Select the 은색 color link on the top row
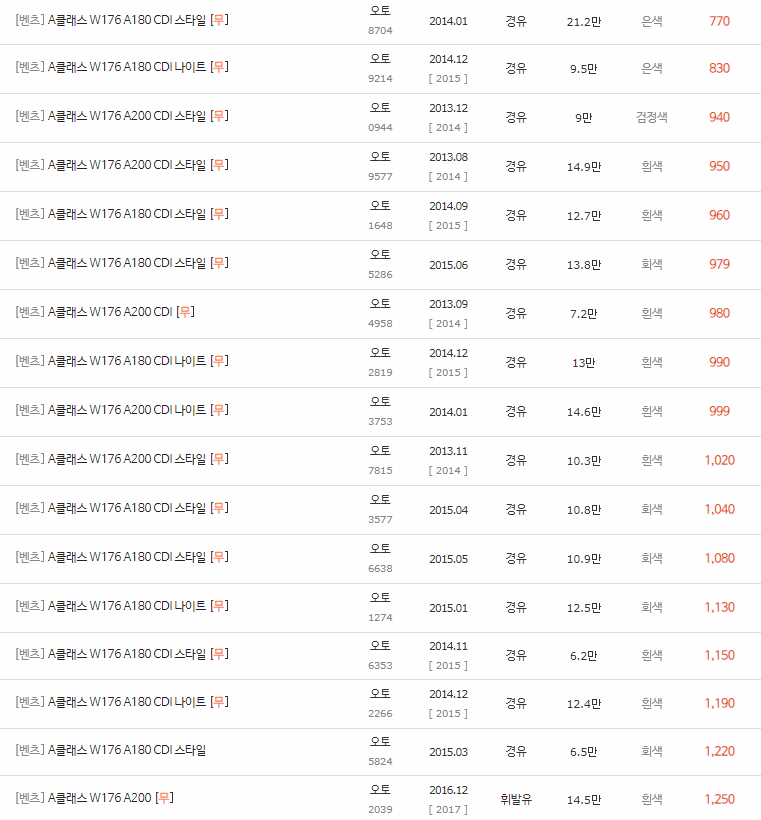This screenshot has height=820, width=761. click(x=652, y=20)
